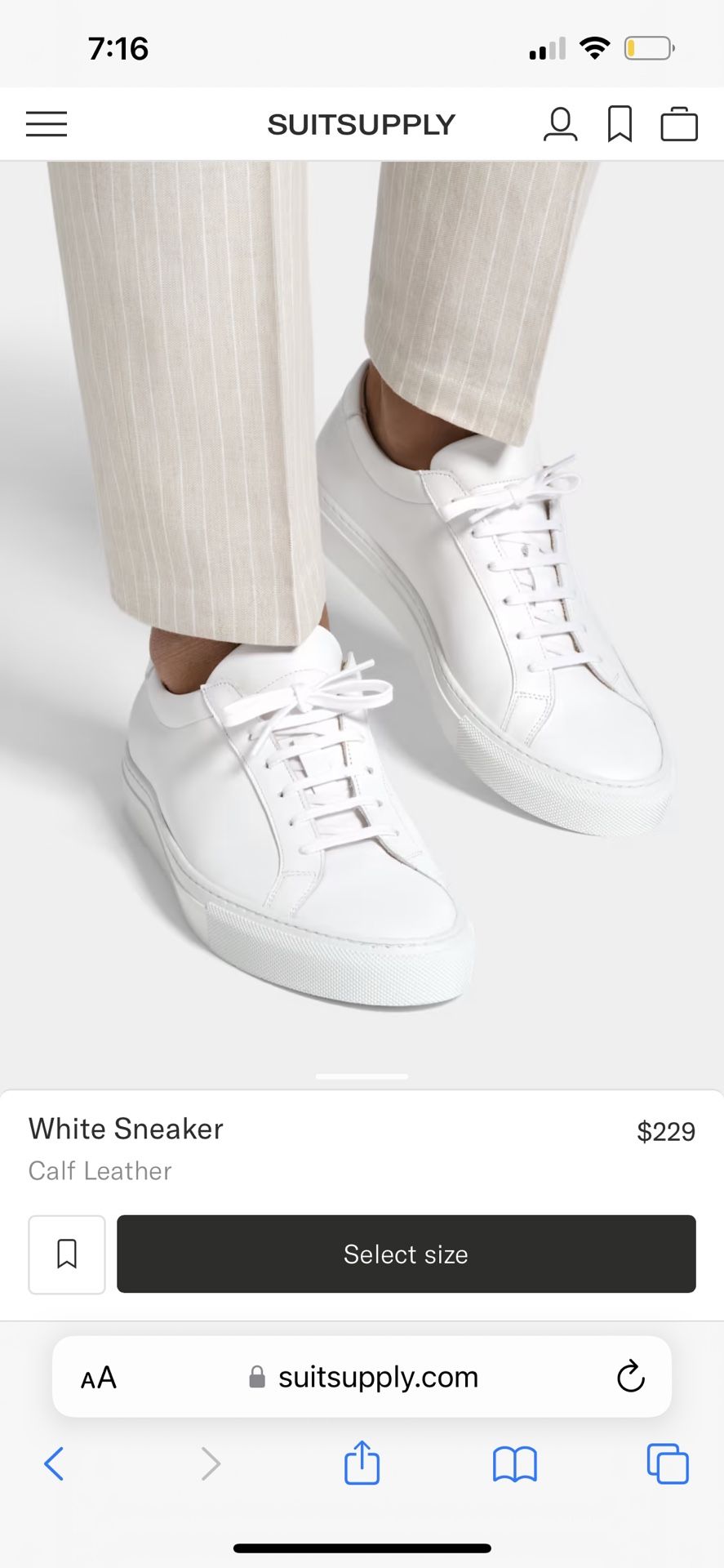
Task: Open the AA reader options
Action: tap(99, 1378)
